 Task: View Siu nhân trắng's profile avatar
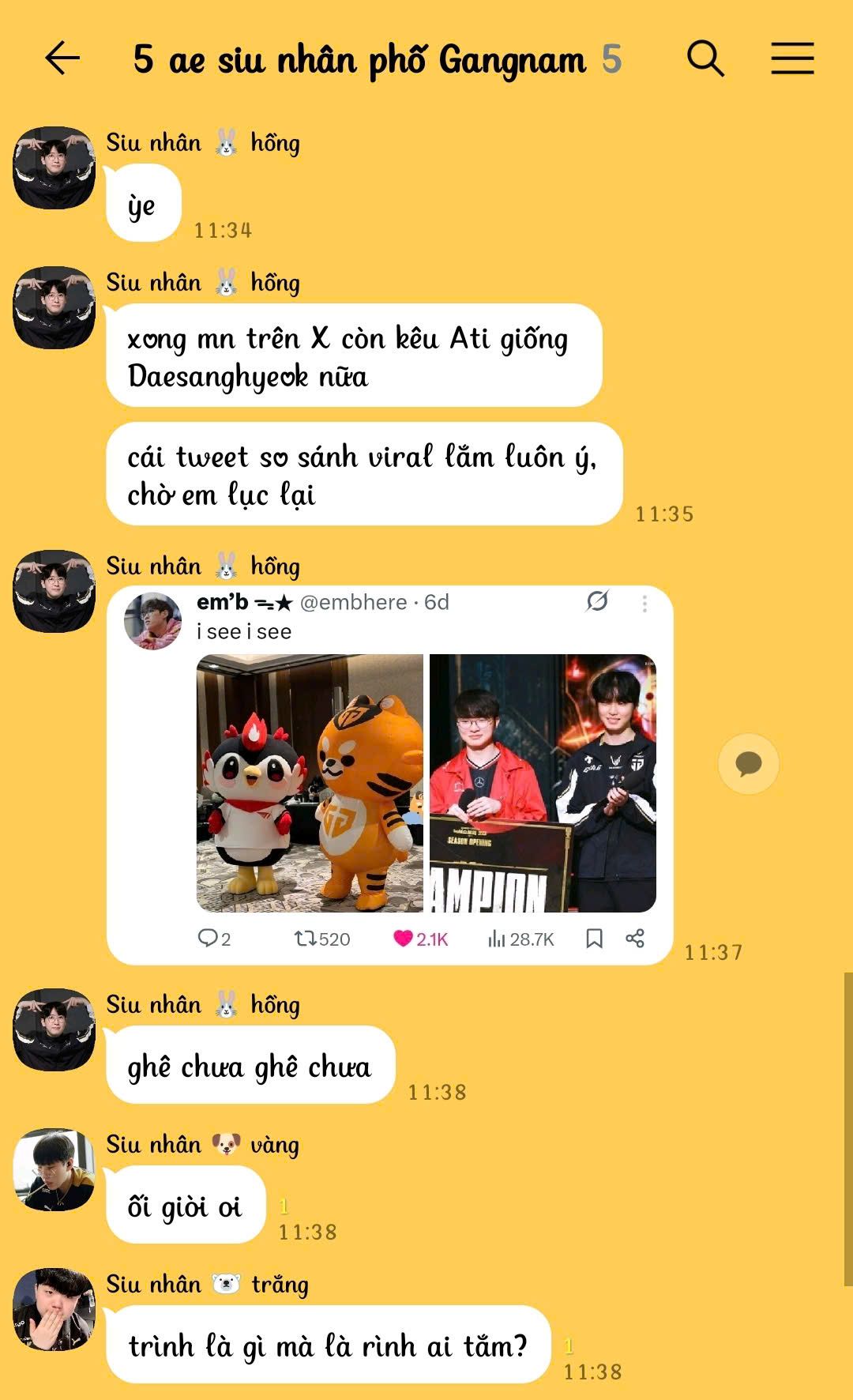tap(54, 1310)
